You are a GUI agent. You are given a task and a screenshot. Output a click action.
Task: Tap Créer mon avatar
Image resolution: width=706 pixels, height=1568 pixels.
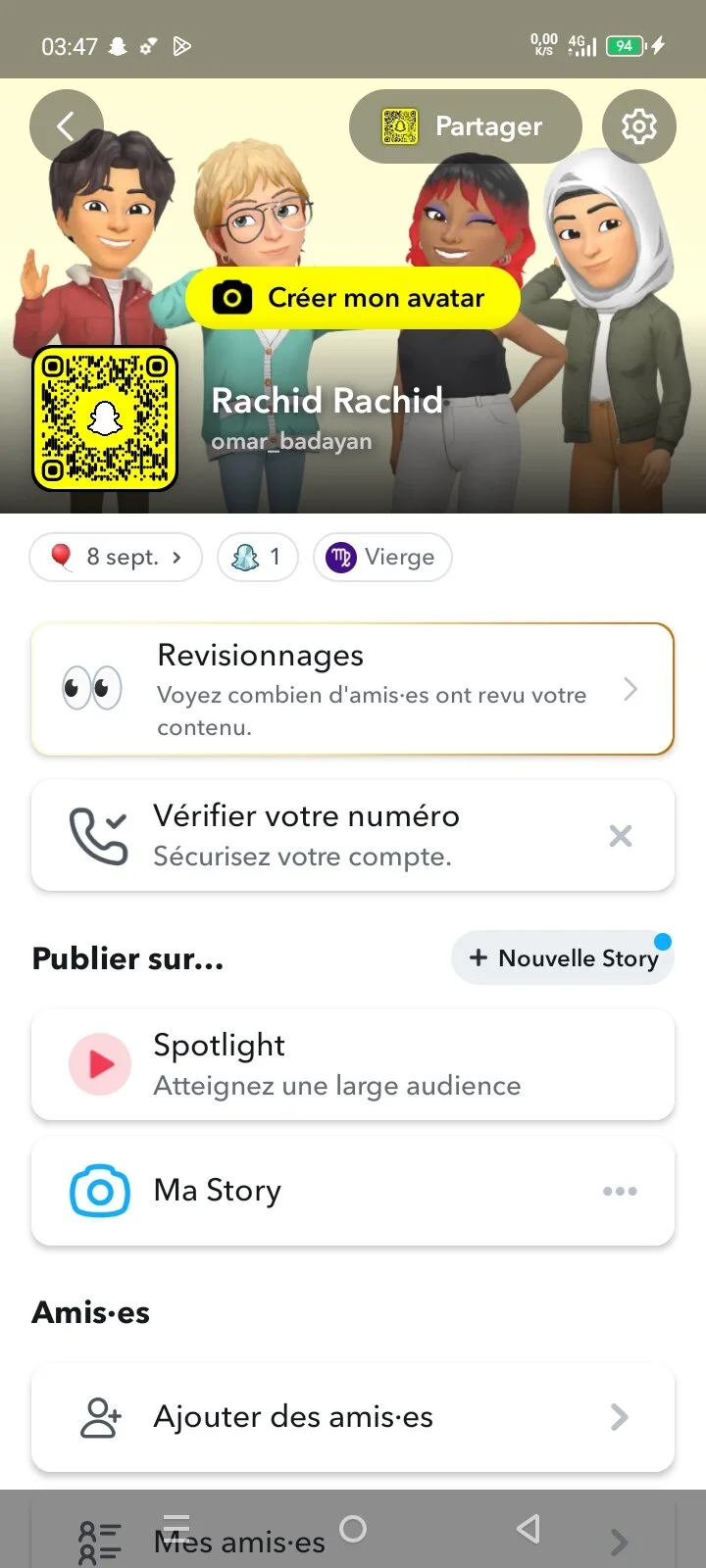tap(353, 298)
